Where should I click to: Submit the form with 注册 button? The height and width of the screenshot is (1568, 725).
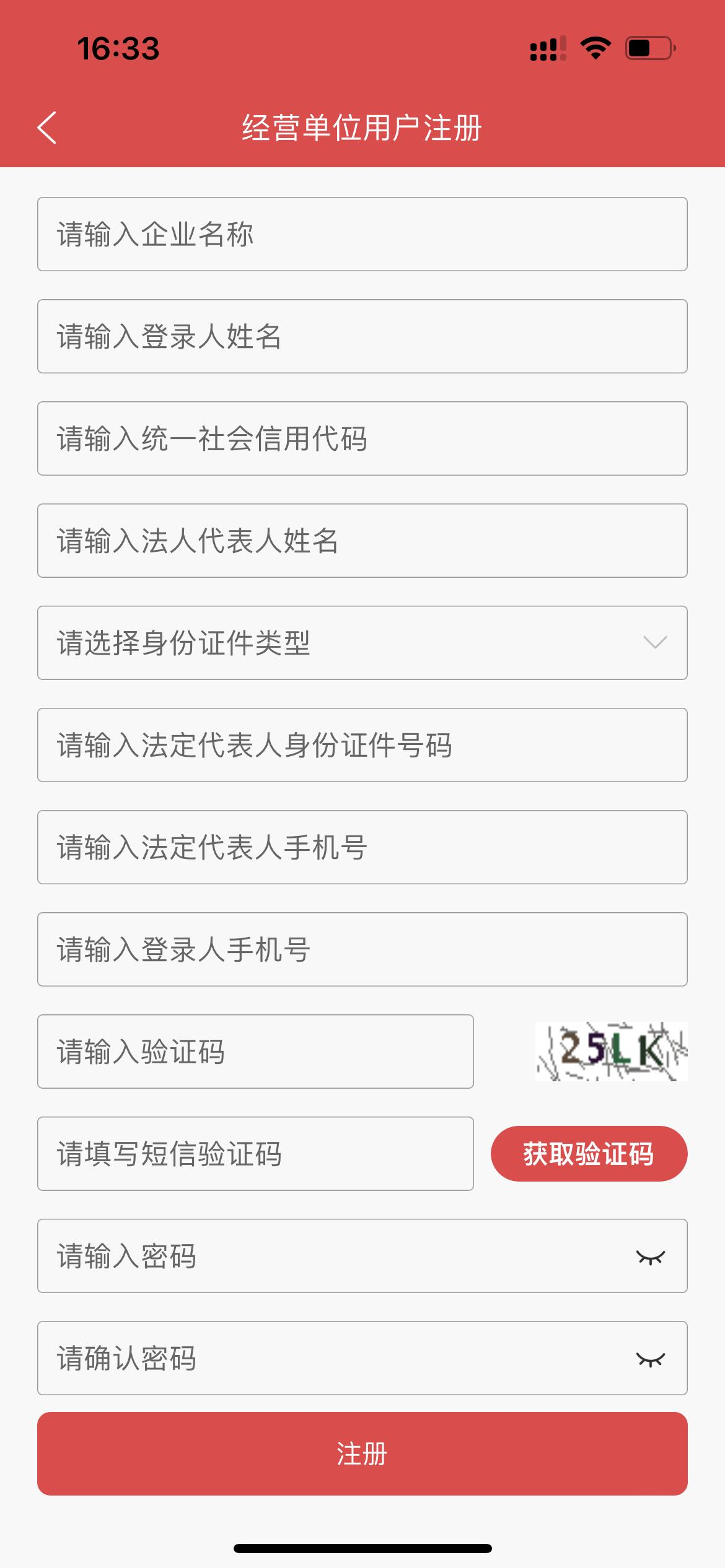tap(362, 1453)
